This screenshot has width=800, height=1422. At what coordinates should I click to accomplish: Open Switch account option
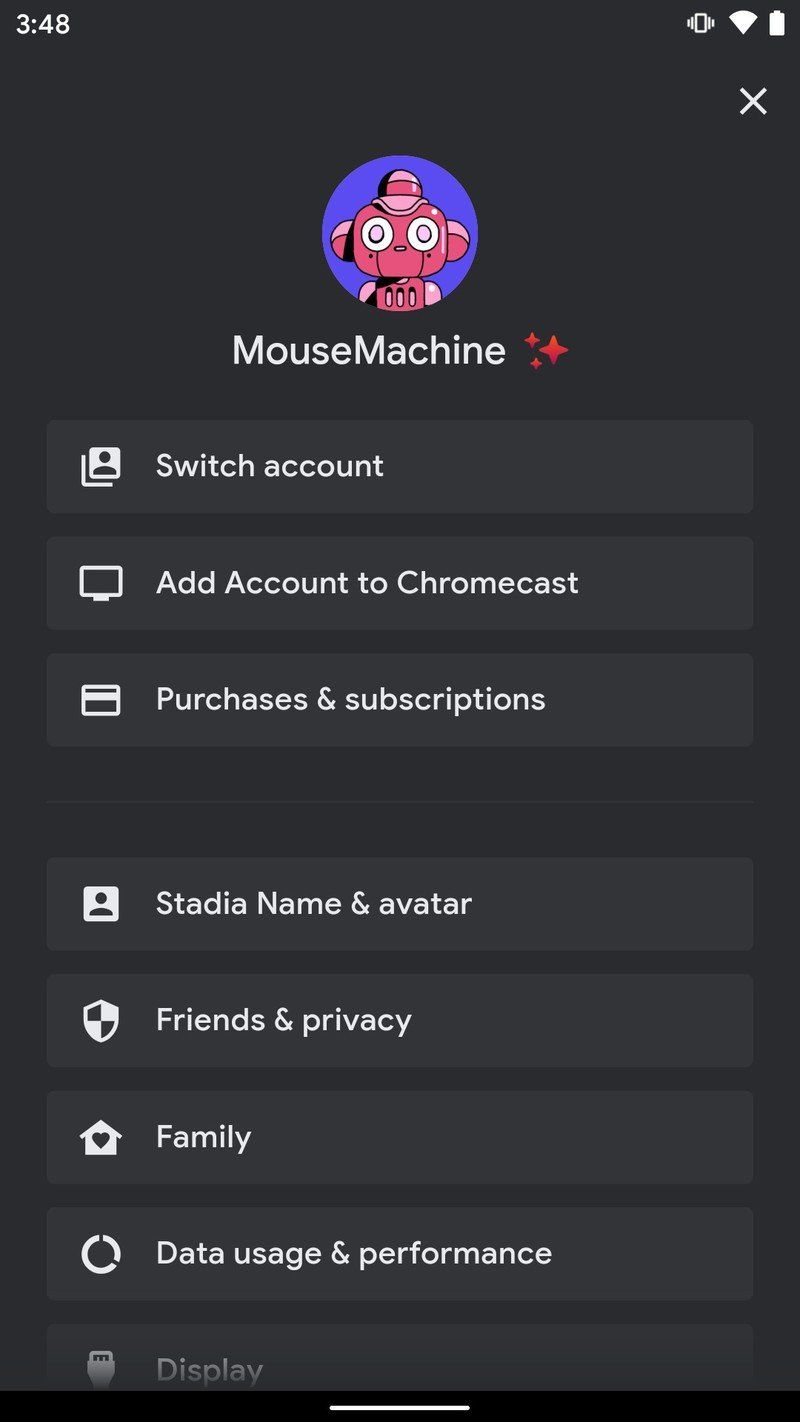[x=400, y=466]
